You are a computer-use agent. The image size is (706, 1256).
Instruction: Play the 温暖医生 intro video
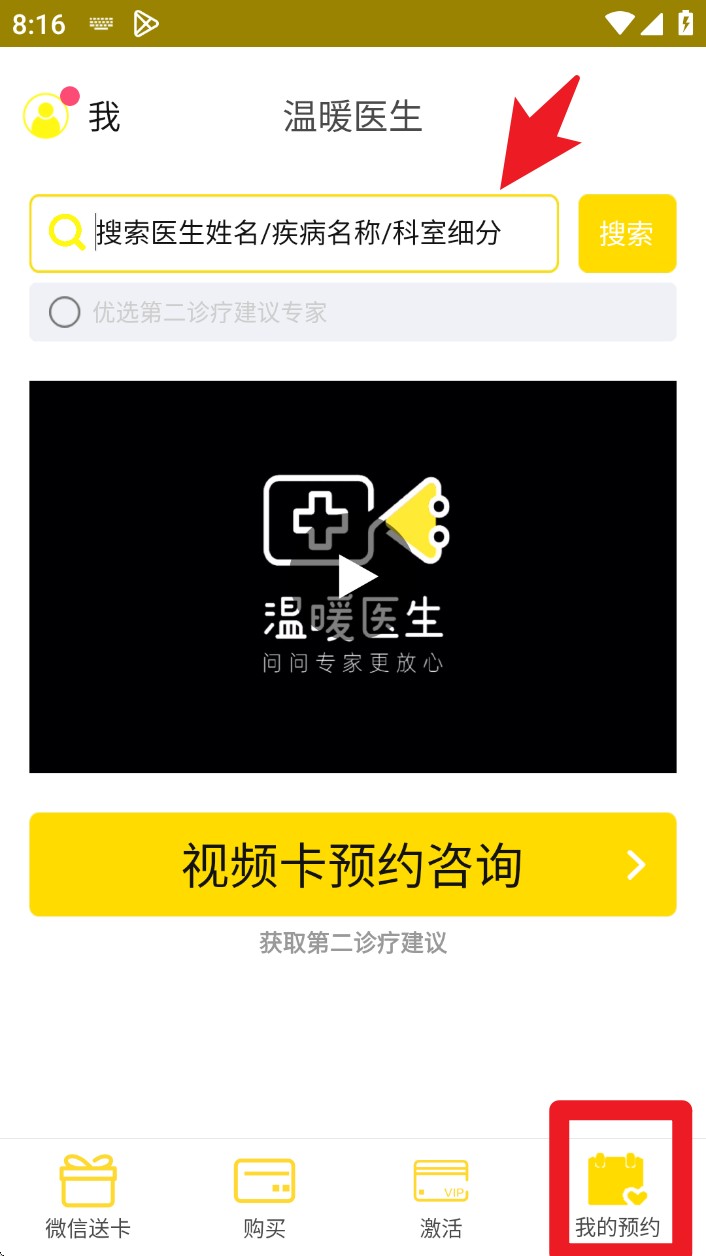(x=353, y=577)
